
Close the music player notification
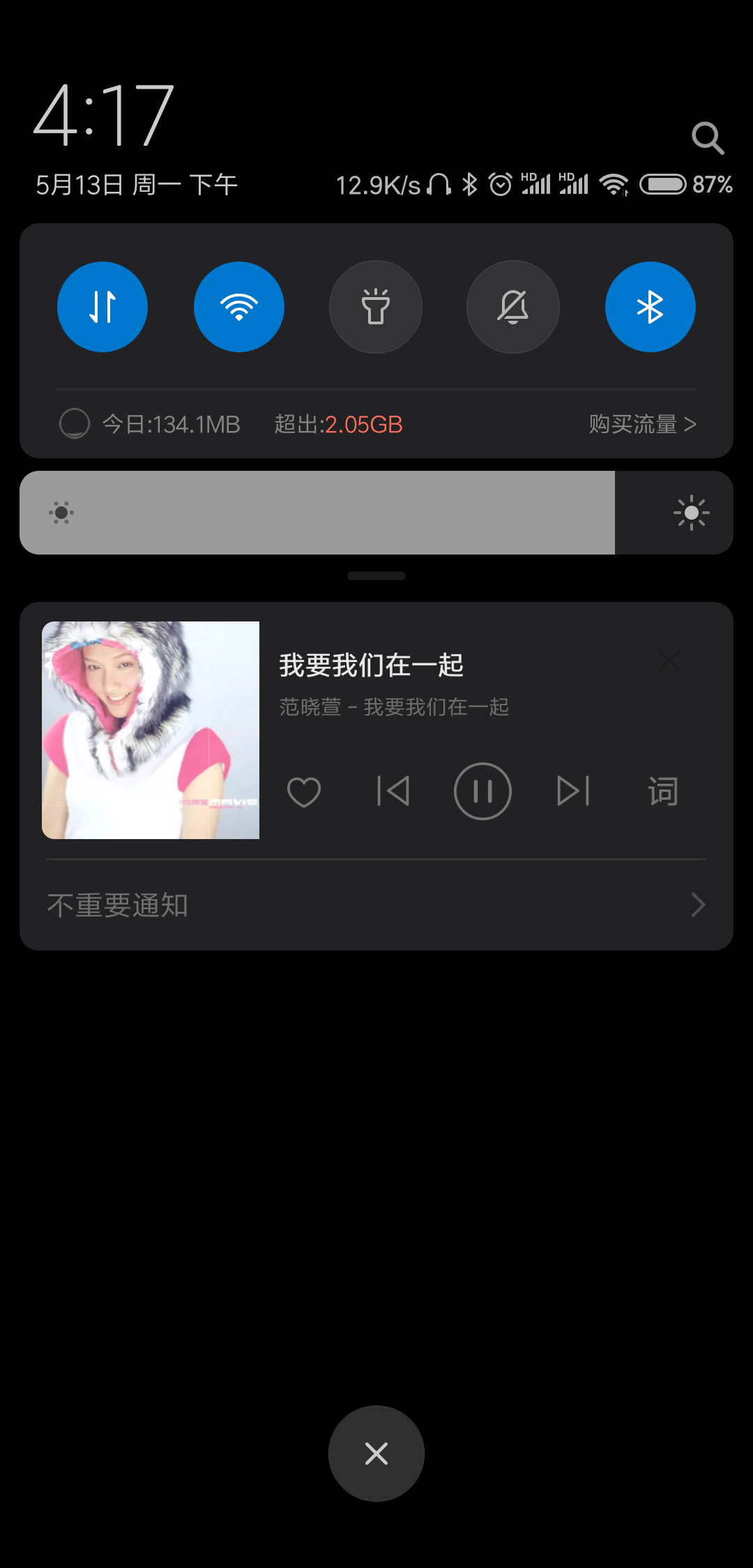coord(669,660)
